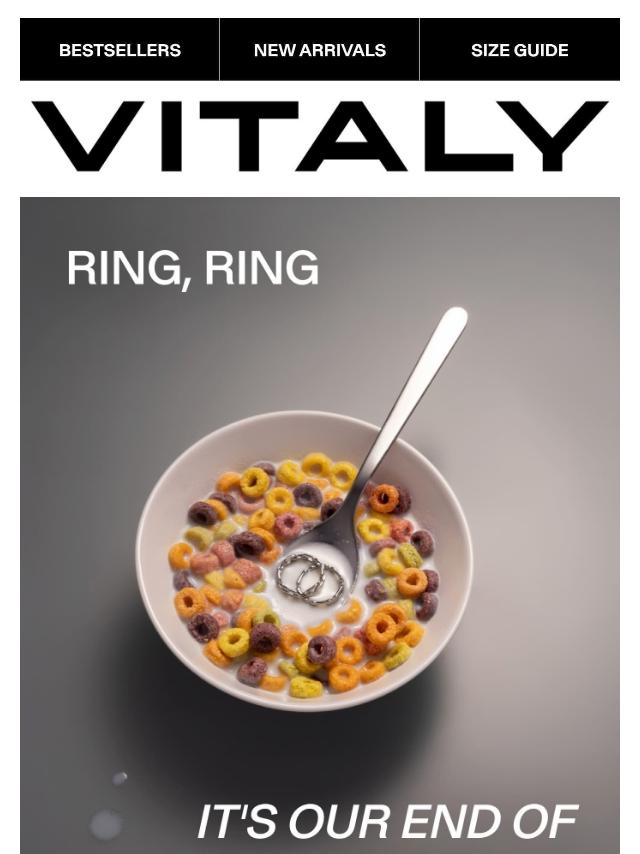The width and height of the screenshot is (640, 854).
Task: Go to New Arrivals
Action: 320,50
